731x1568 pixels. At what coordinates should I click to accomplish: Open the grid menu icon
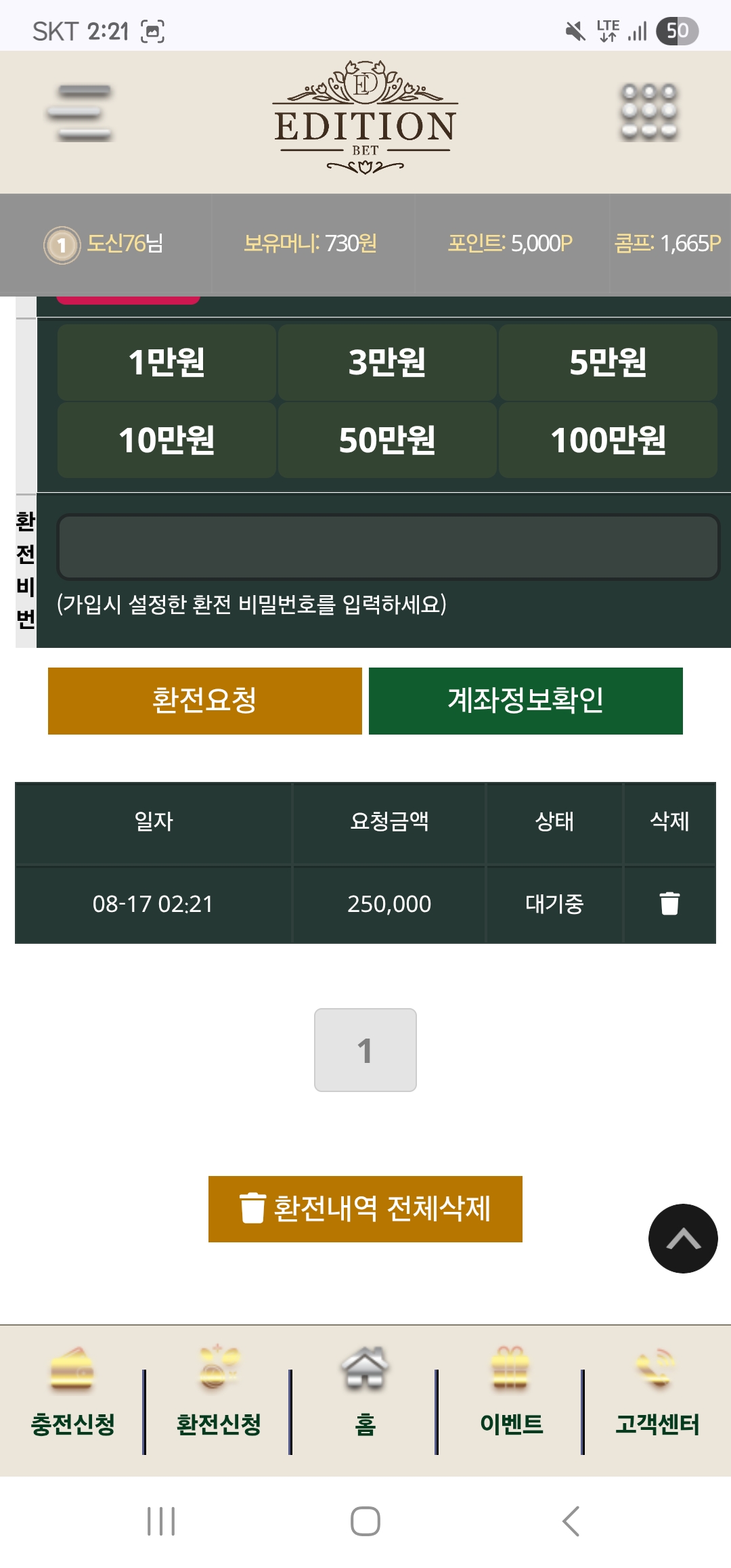(649, 112)
